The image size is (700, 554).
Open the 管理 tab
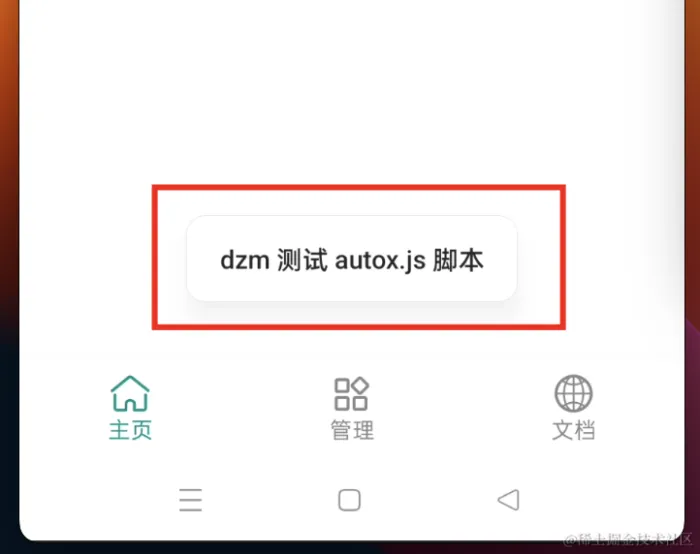(351, 408)
